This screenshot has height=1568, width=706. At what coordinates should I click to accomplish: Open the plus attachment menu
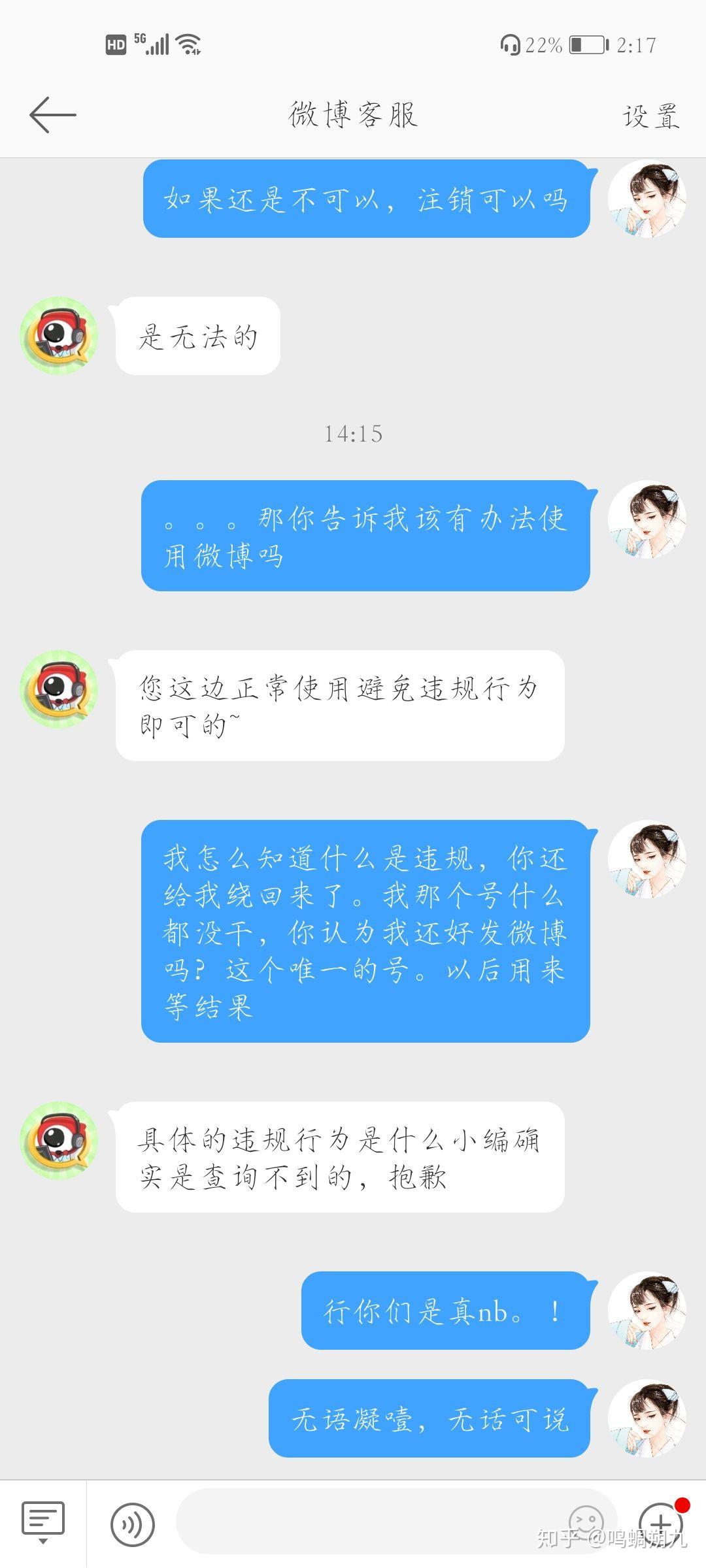[660, 1524]
